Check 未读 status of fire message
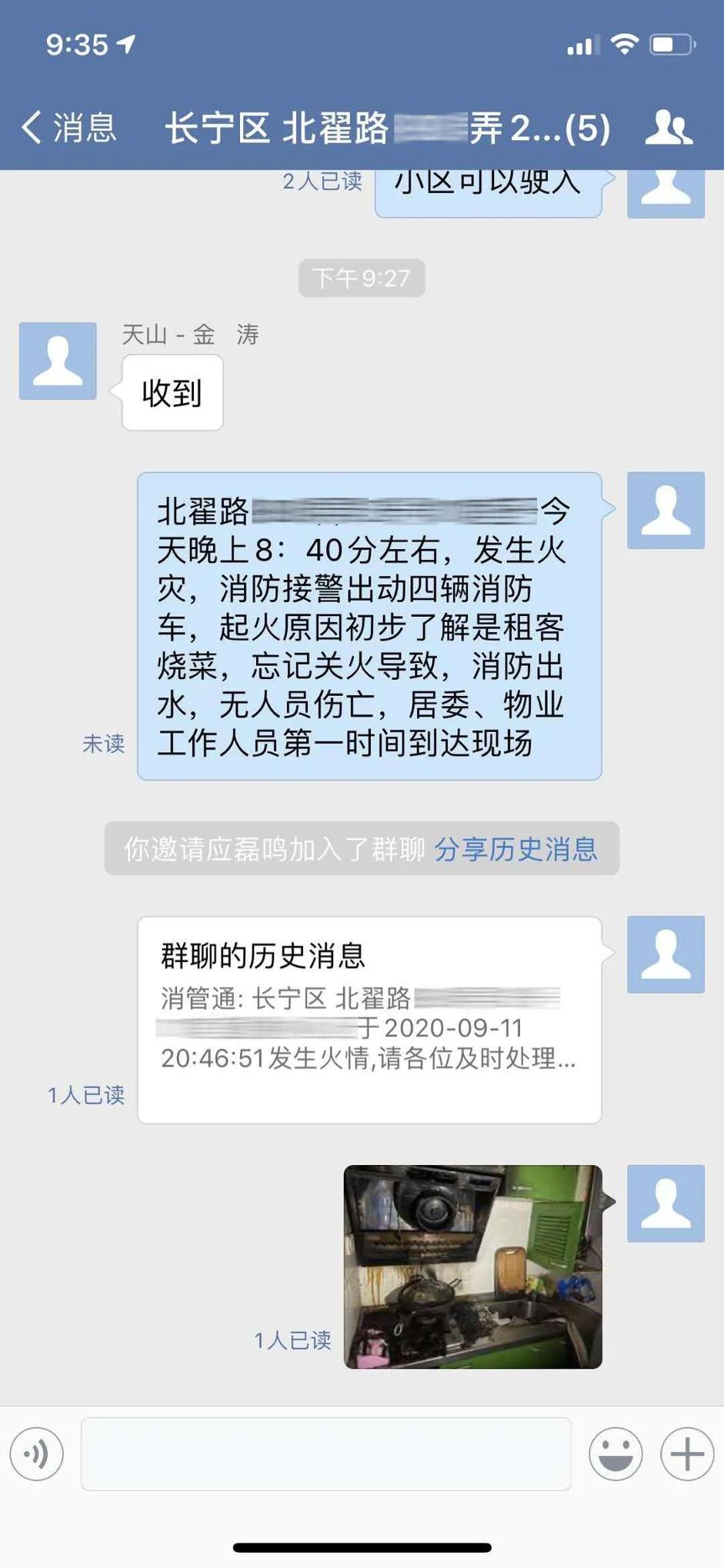724x1568 pixels. tap(103, 744)
